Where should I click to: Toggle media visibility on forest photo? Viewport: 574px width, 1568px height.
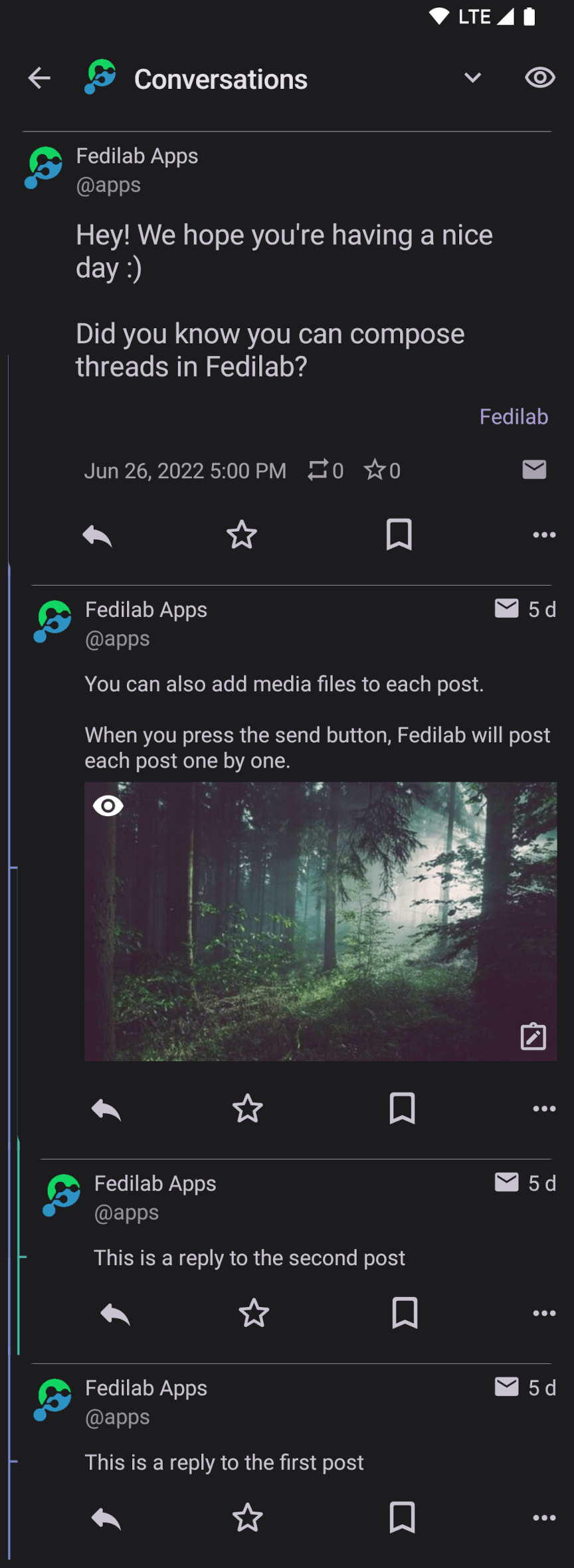(x=108, y=806)
